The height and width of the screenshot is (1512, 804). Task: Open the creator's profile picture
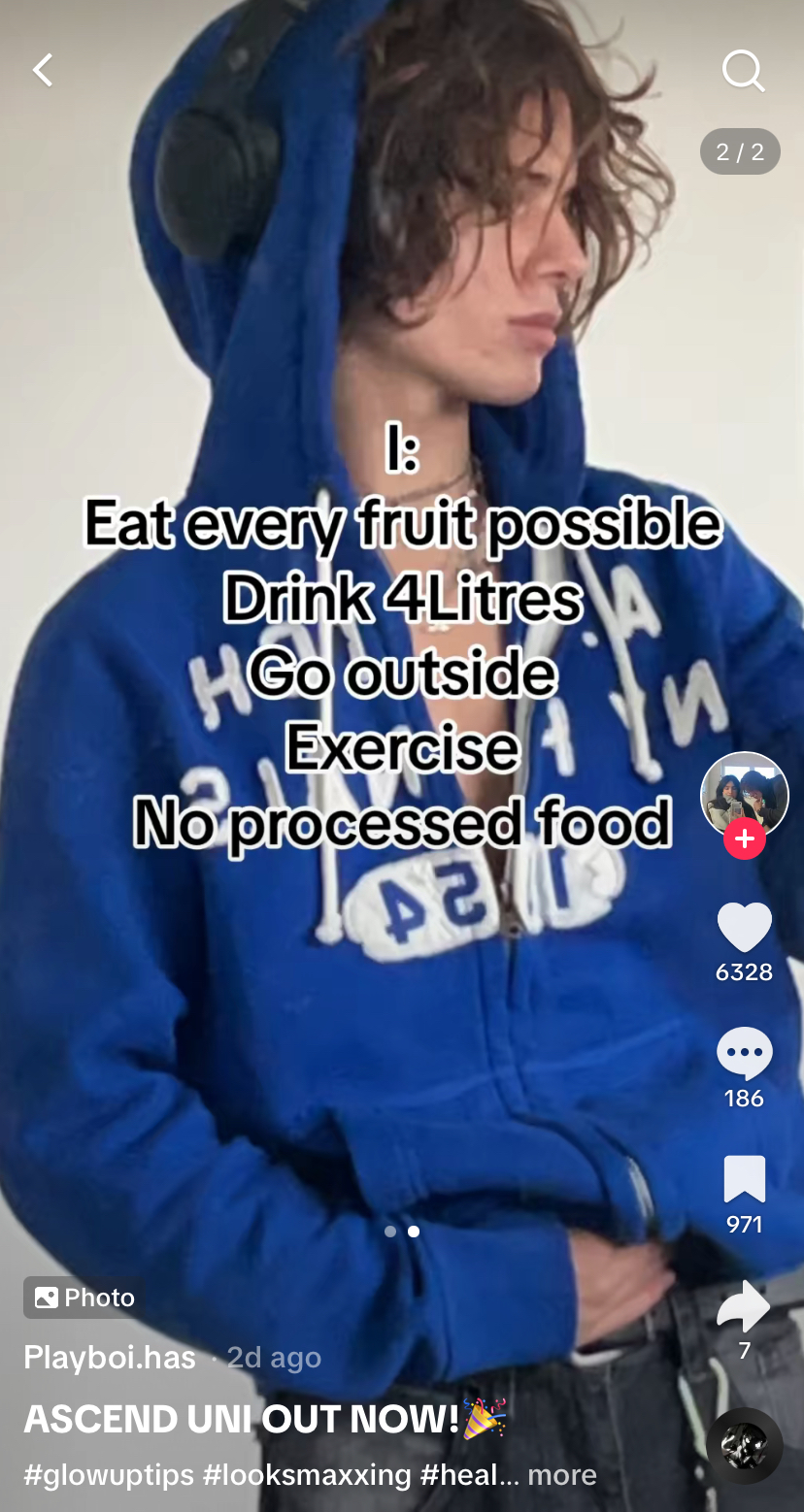click(x=744, y=793)
